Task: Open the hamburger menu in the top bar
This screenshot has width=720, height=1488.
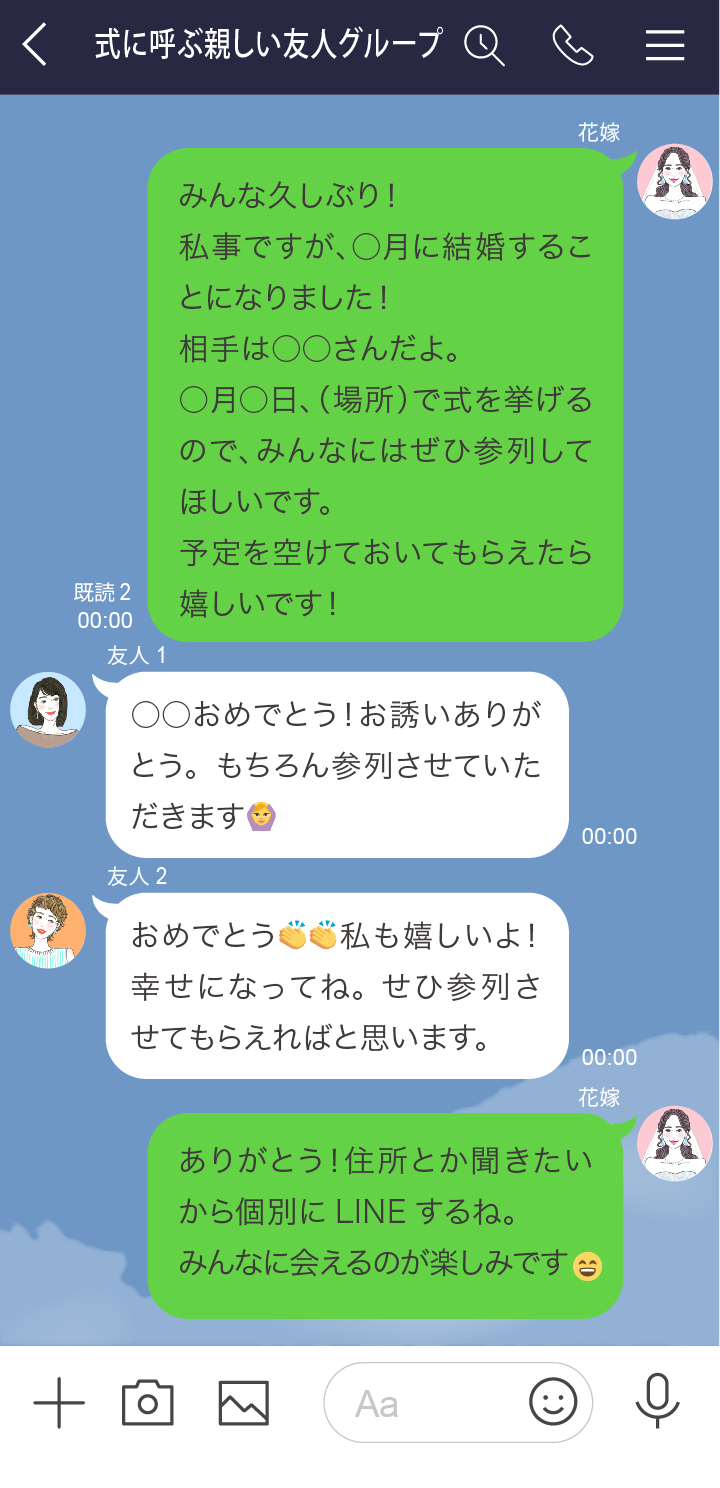Action: click(664, 45)
